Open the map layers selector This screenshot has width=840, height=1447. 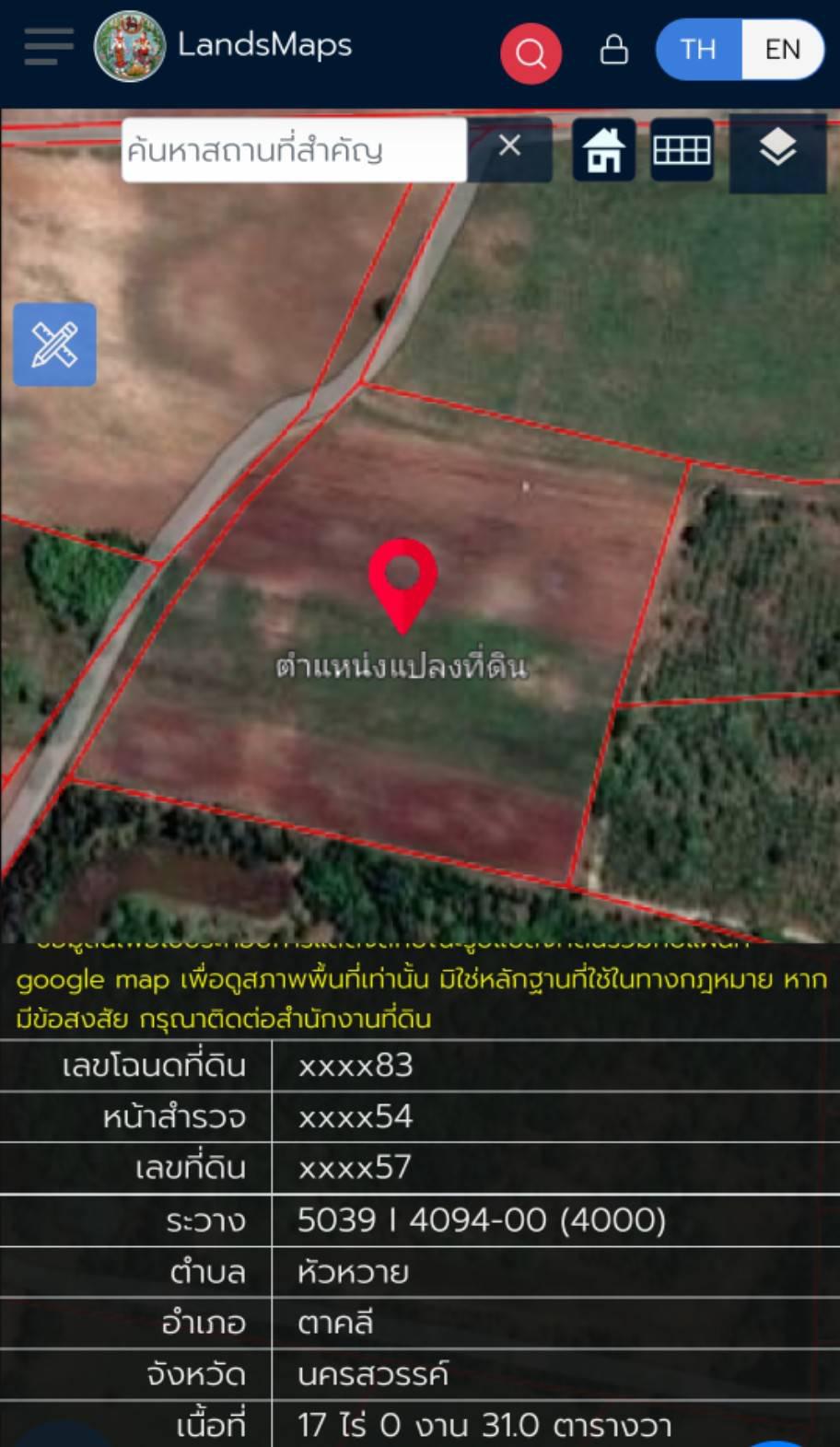tap(777, 151)
